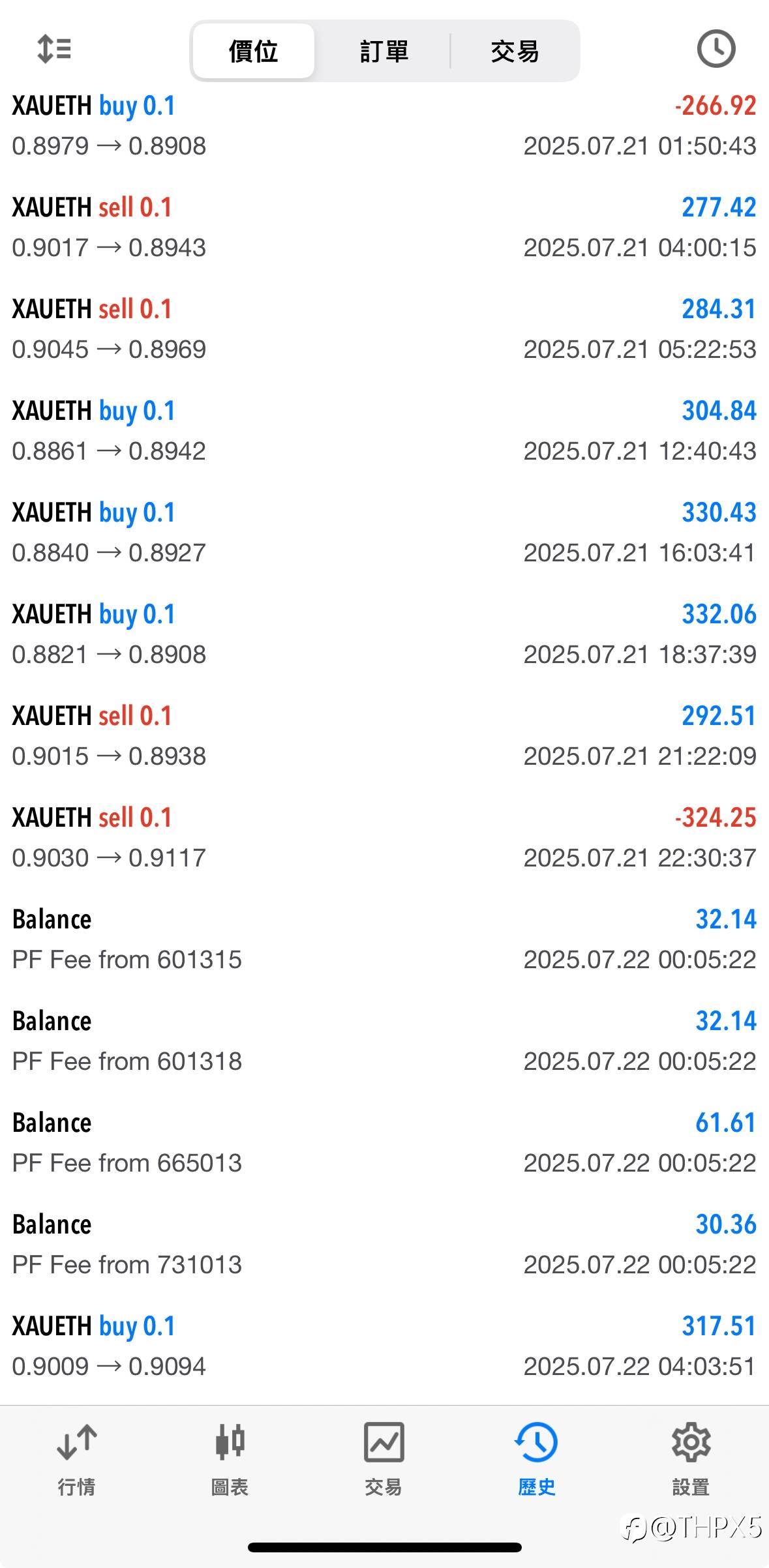The width and height of the screenshot is (769, 1568).
Task: Open the sort order icon
Action: pyautogui.click(x=54, y=49)
